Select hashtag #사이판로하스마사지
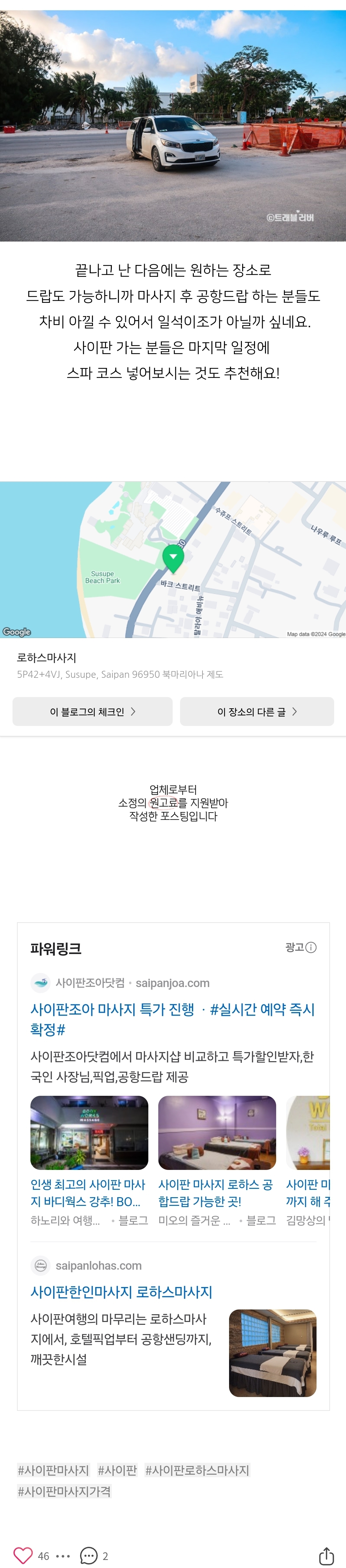 pyautogui.click(x=197, y=1470)
